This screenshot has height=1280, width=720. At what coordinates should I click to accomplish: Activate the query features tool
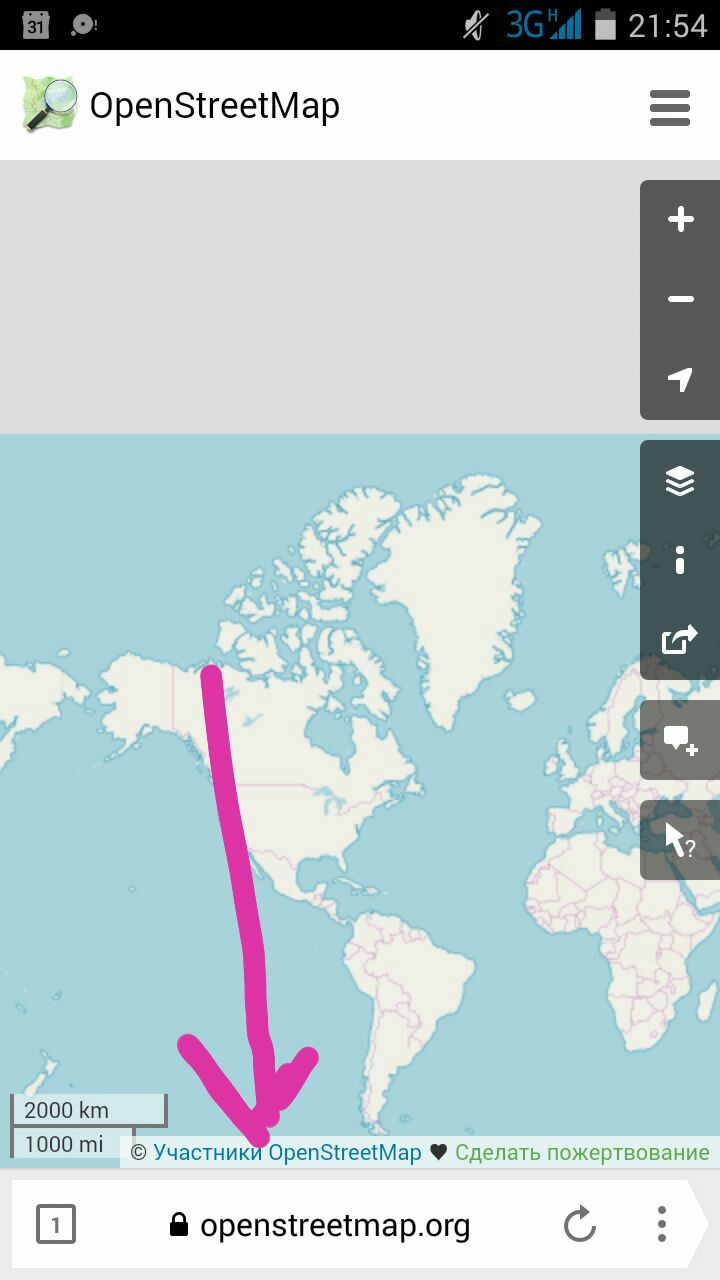click(x=680, y=840)
